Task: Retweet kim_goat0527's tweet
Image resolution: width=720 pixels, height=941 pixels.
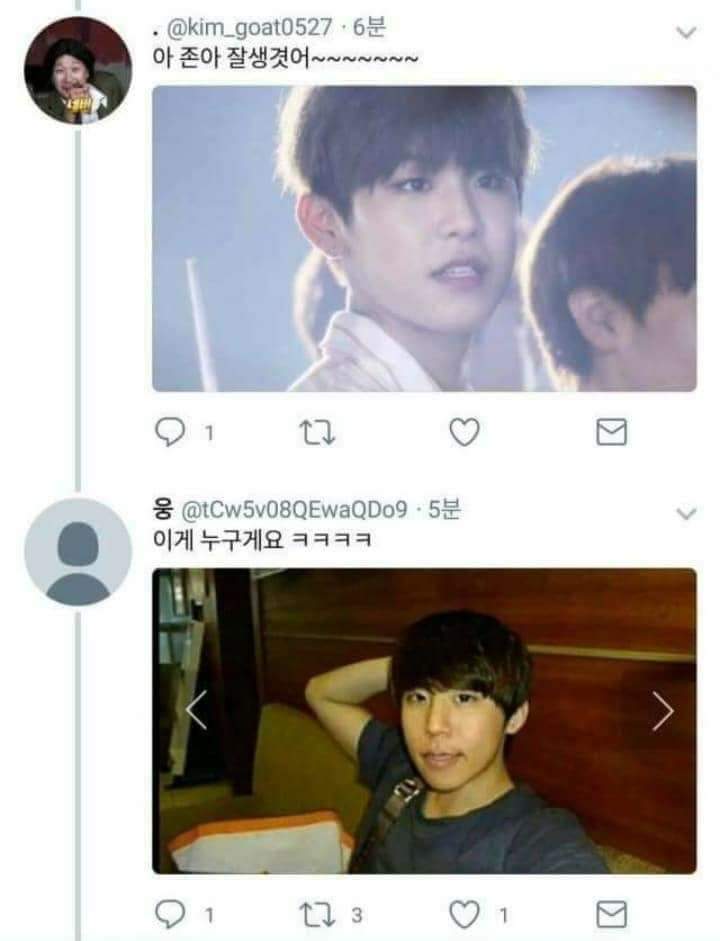Action: click(x=316, y=431)
